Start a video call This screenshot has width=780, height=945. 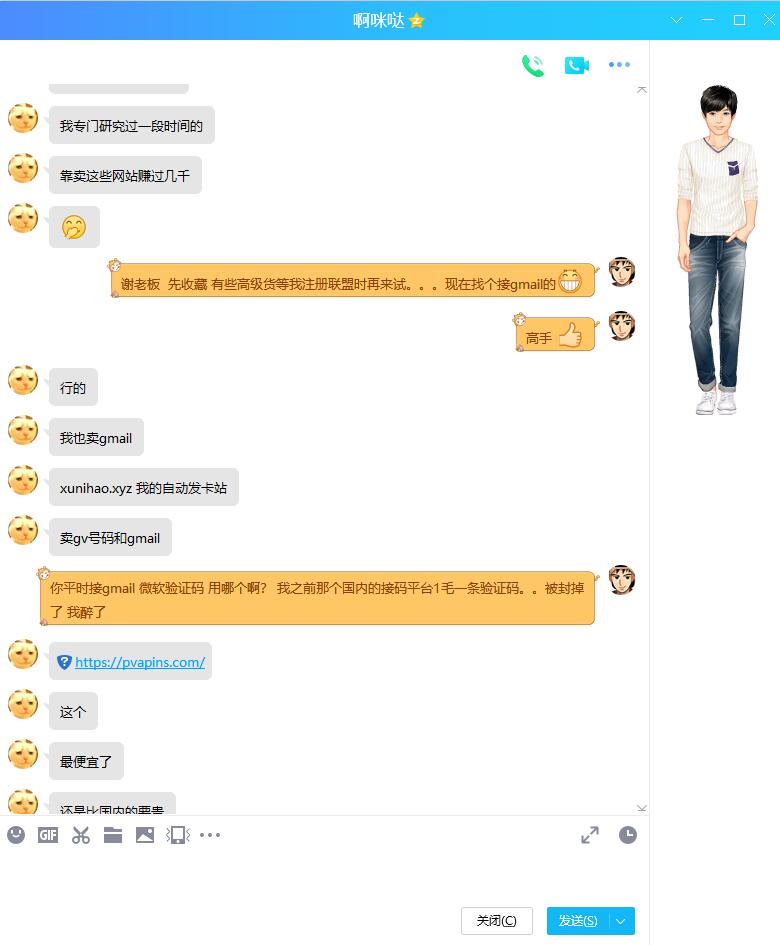click(x=576, y=66)
